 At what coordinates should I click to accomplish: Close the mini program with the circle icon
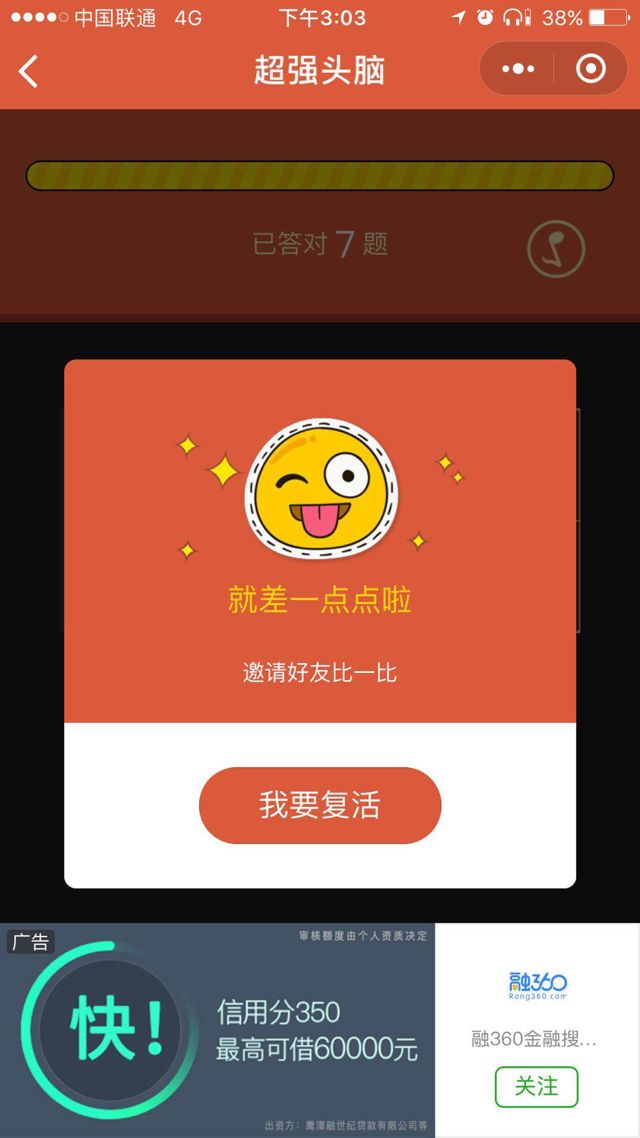[x=591, y=69]
